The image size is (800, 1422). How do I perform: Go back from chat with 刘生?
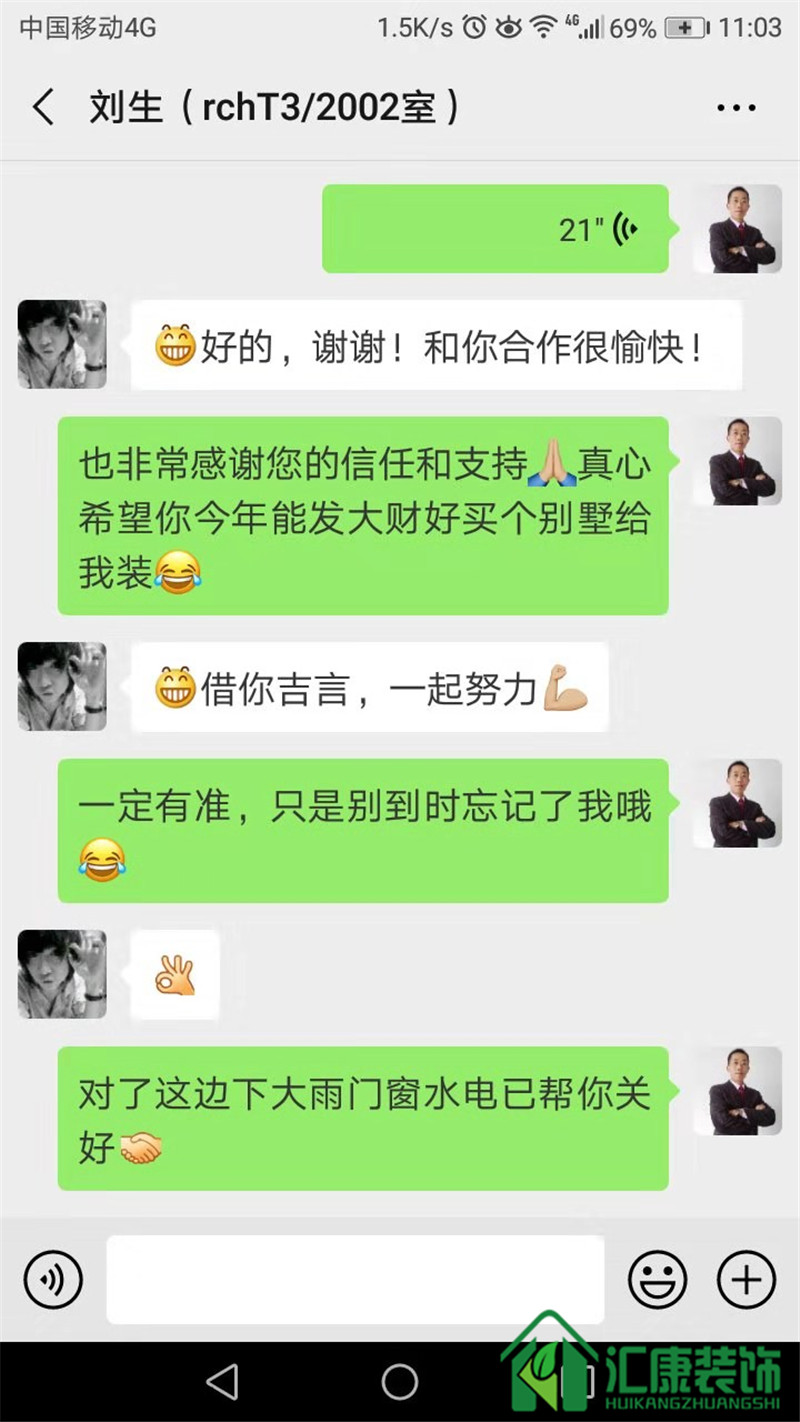(x=43, y=108)
